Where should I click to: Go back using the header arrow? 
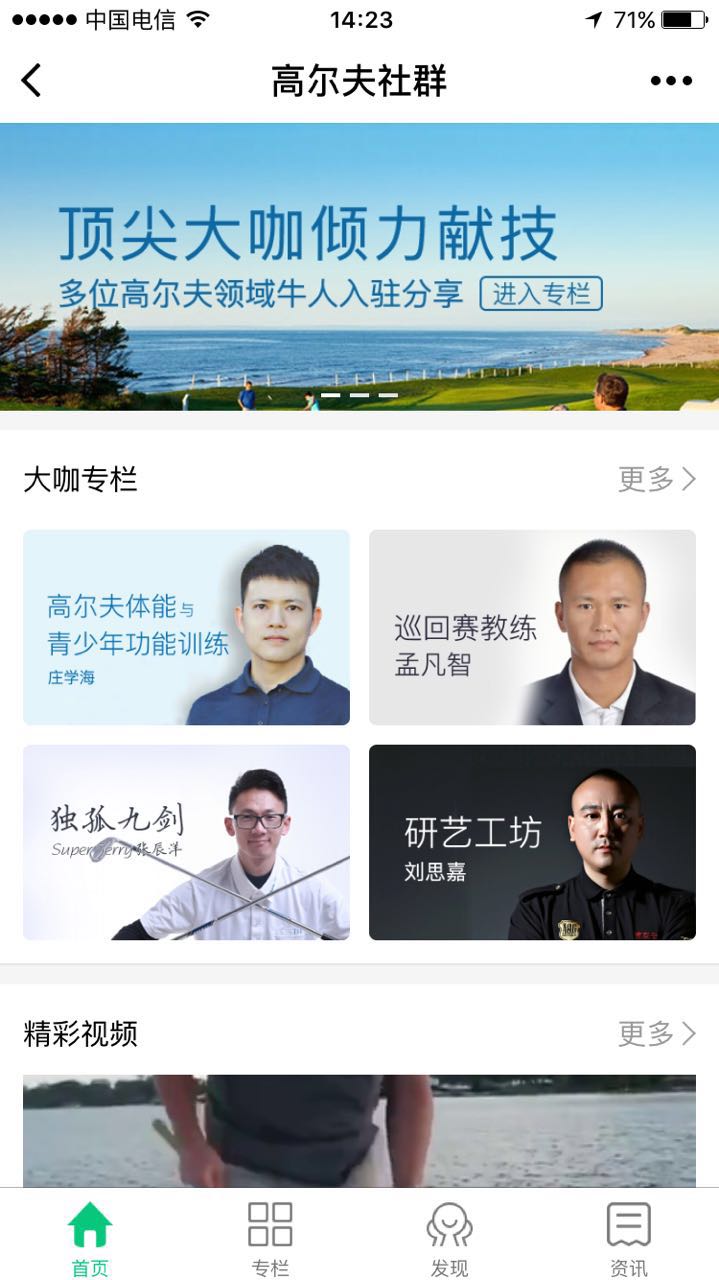tap(32, 81)
